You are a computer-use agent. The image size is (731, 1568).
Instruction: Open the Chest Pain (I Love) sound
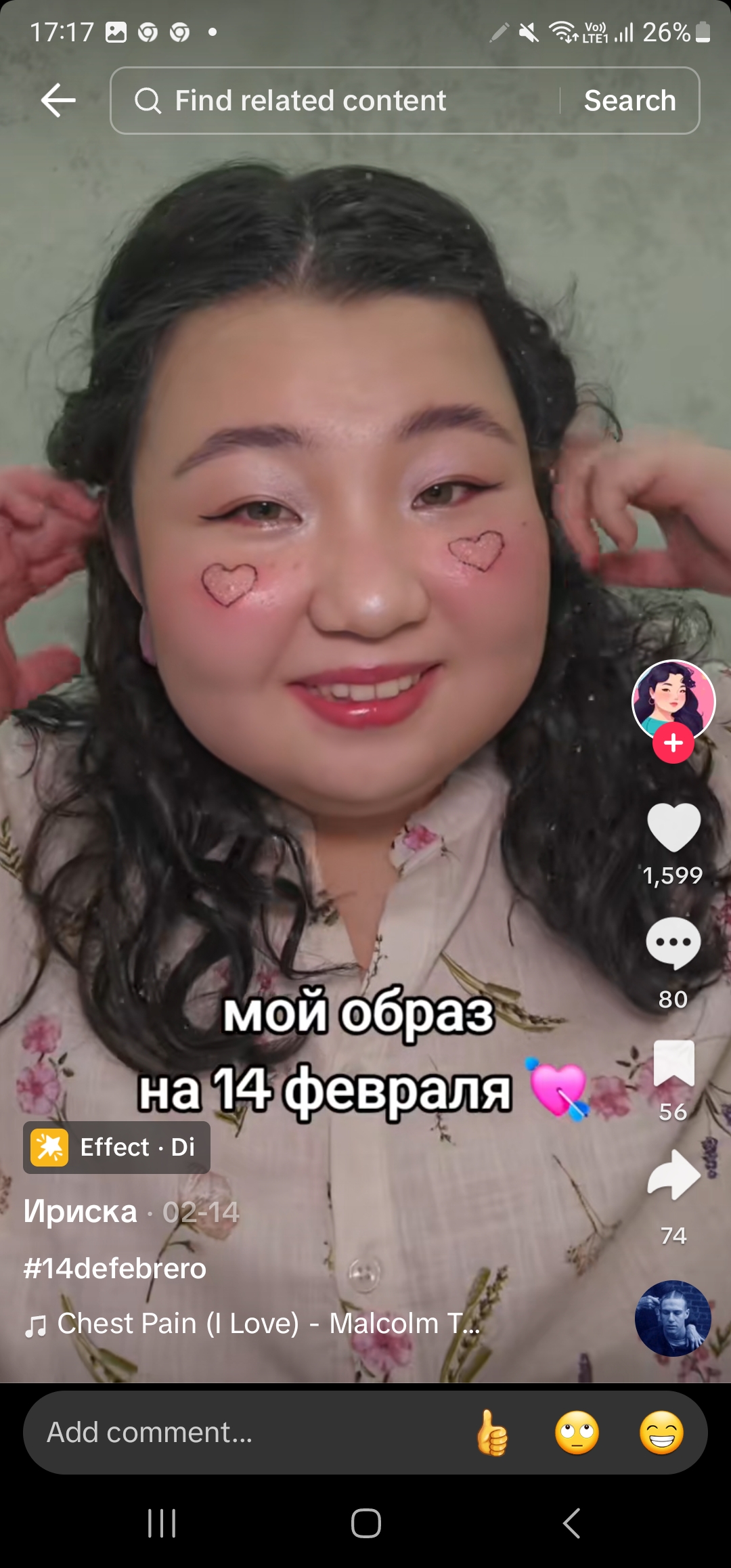pyautogui.click(x=252, y=1323)
